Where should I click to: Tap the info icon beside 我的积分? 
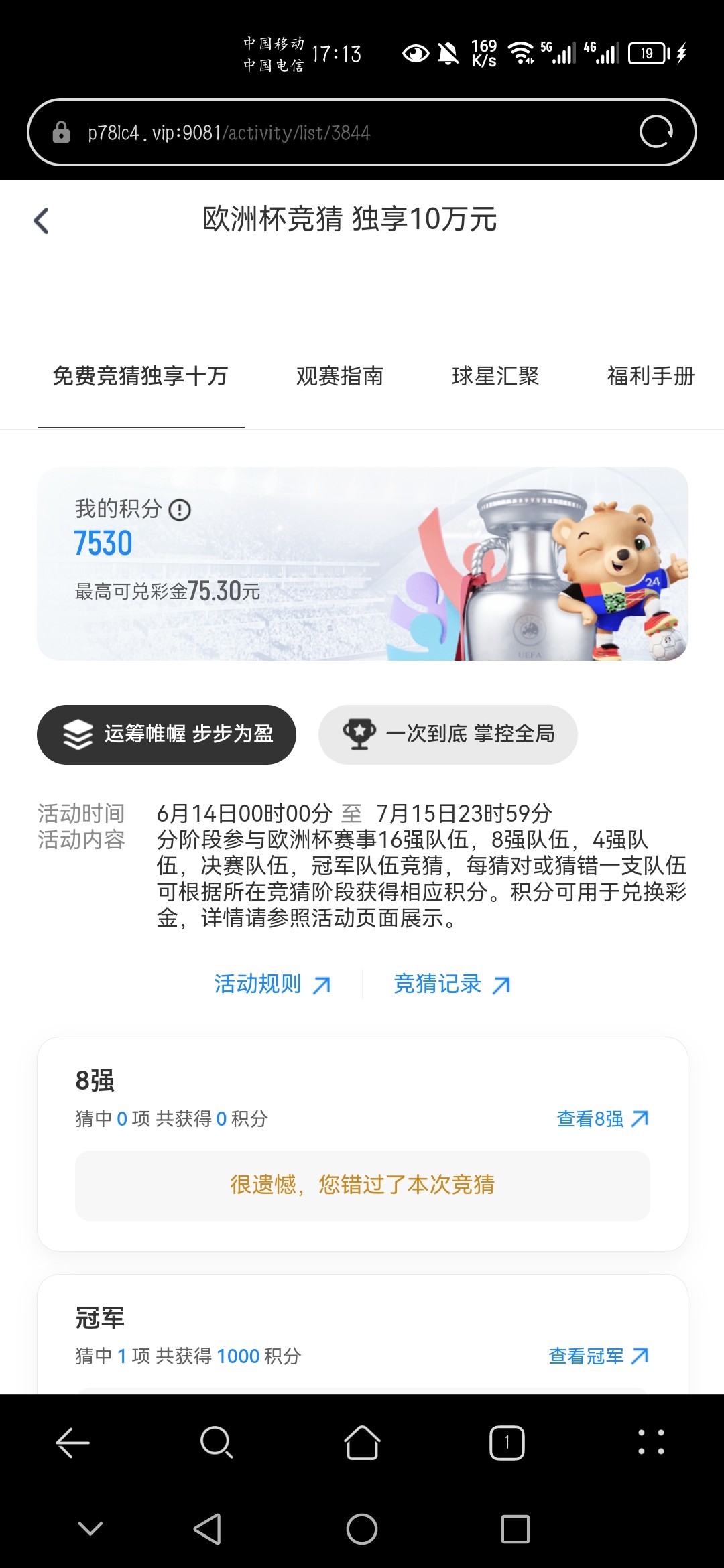180,510
